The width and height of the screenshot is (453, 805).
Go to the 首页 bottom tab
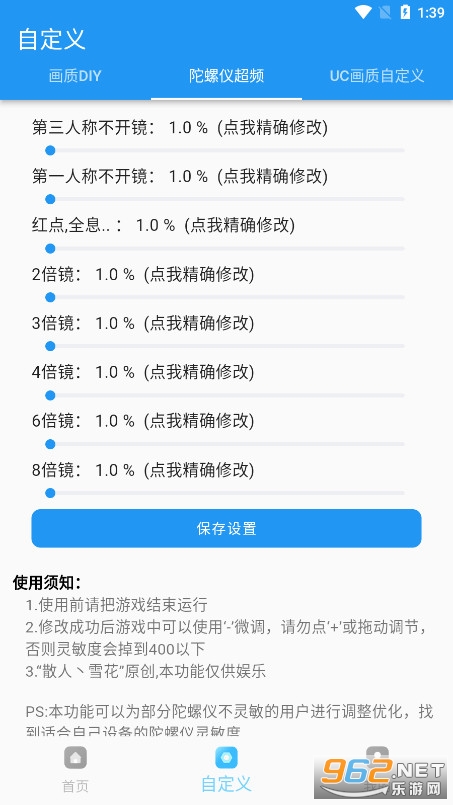76,769
